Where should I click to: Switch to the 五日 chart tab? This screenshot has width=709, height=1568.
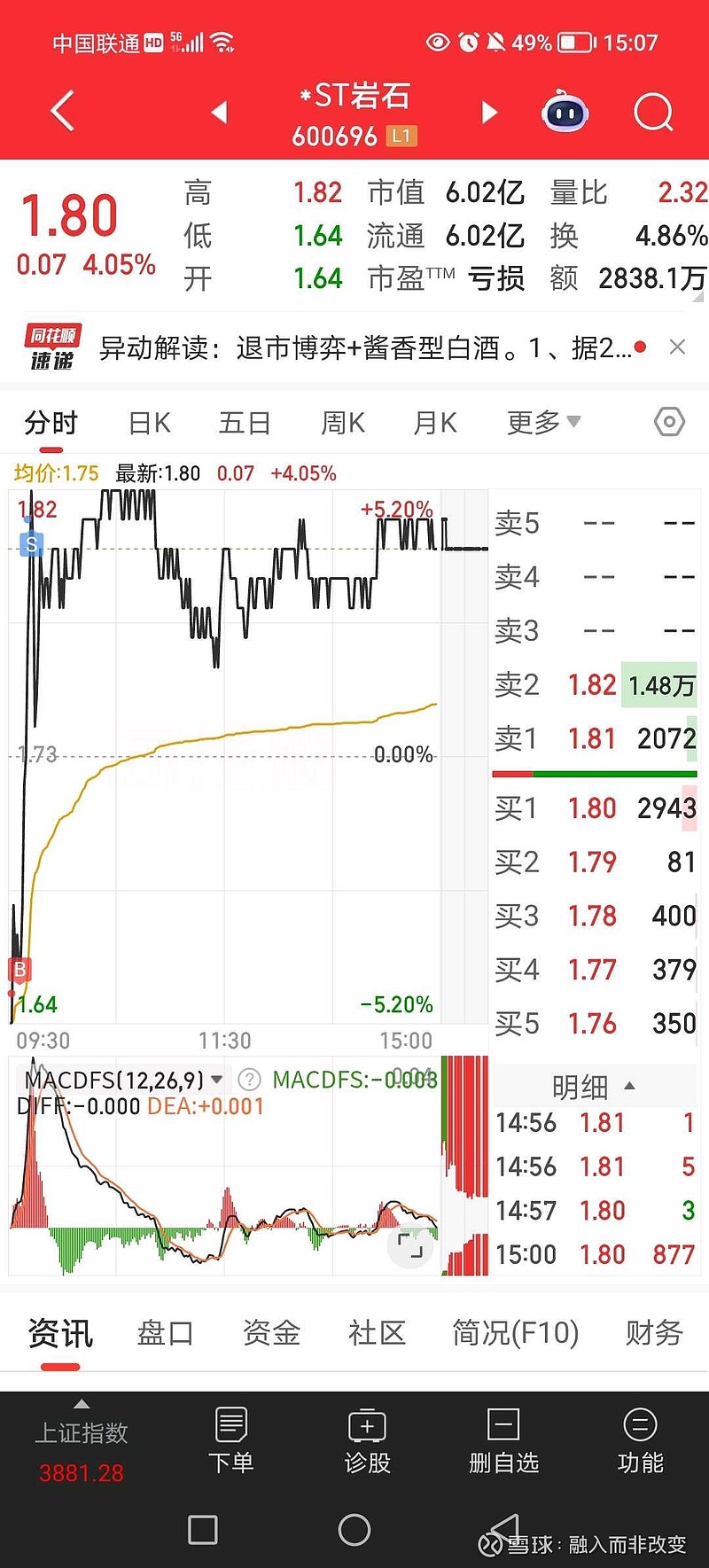point(245,423)
